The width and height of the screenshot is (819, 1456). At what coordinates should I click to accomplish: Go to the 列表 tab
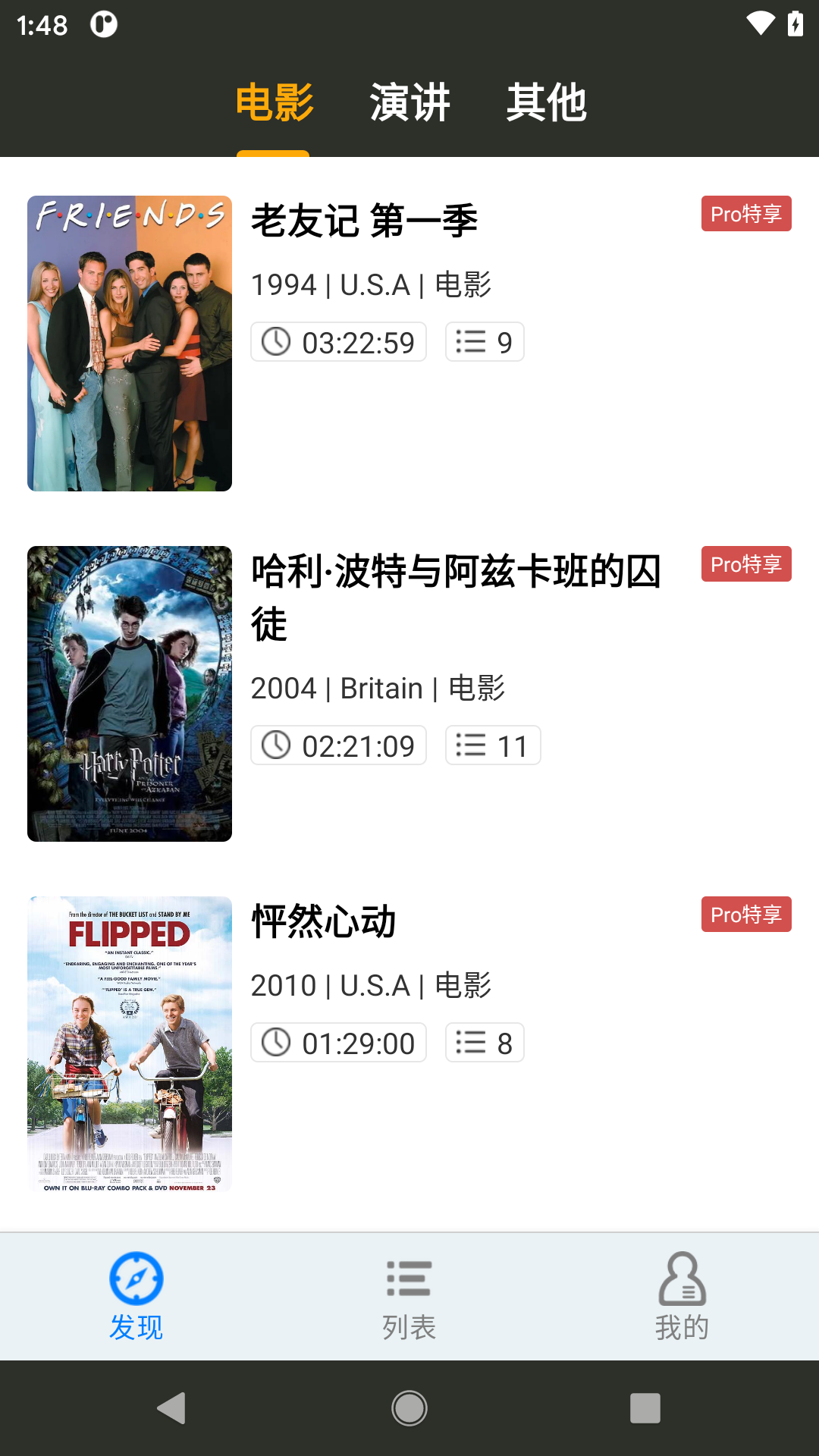pos(409,1297)
